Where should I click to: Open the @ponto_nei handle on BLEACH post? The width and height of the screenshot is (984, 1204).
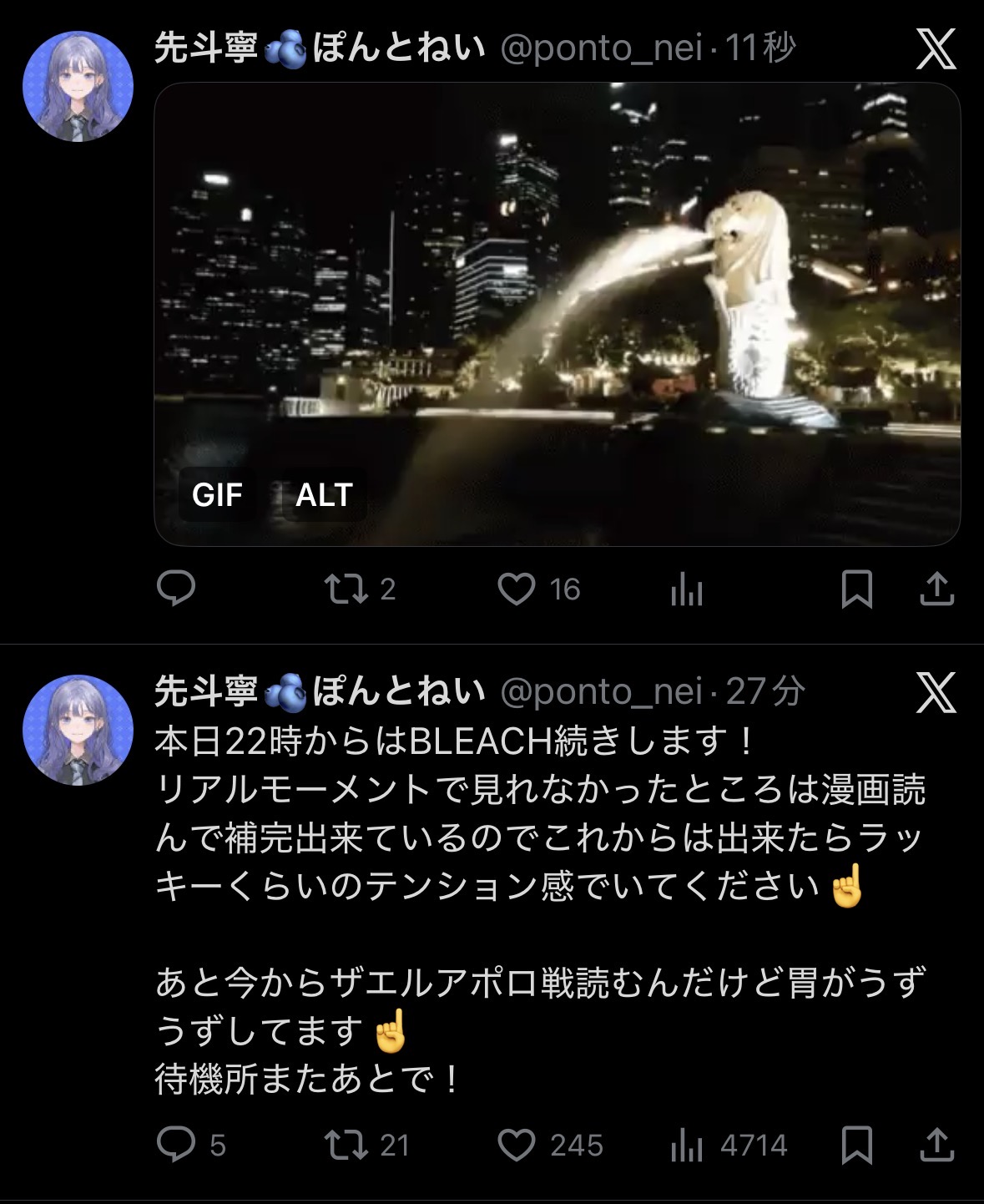[x=601, y=691]
